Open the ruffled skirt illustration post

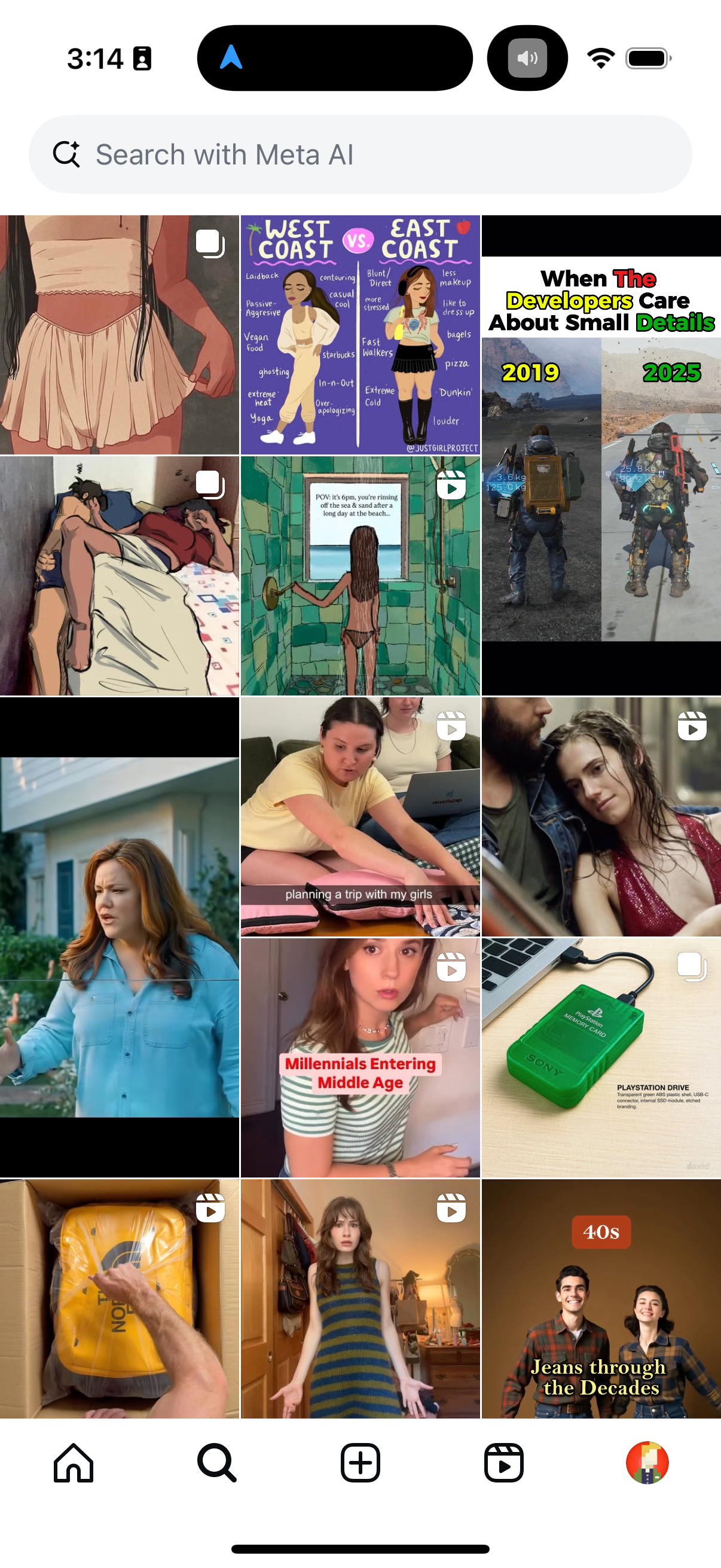pos(119,335)
